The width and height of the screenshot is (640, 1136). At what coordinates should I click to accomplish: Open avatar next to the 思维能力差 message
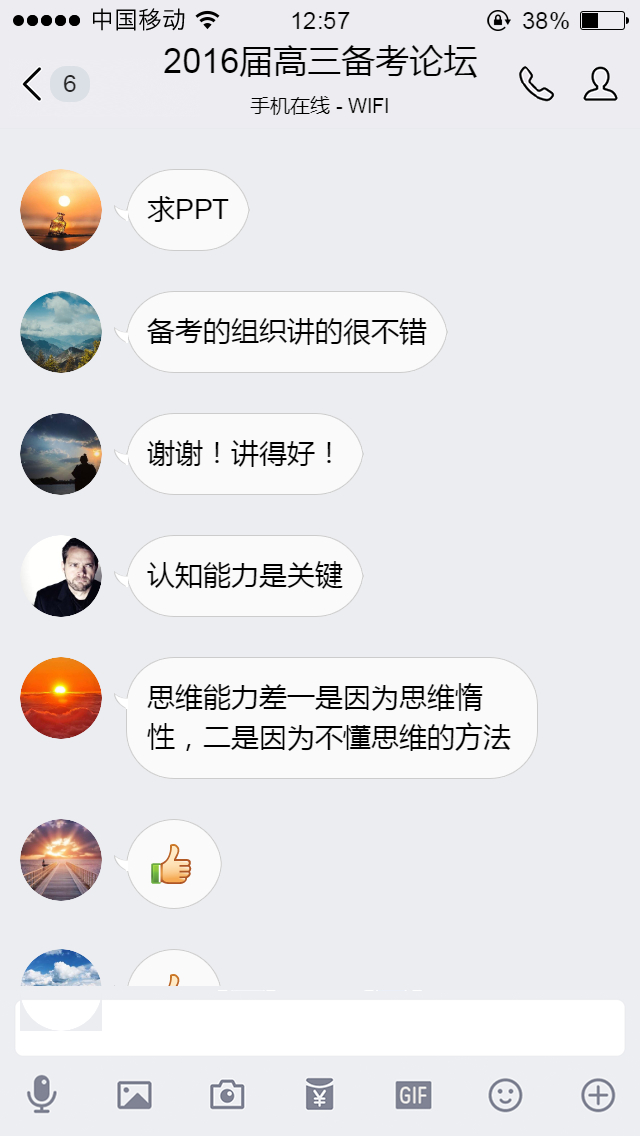point(61,698)
